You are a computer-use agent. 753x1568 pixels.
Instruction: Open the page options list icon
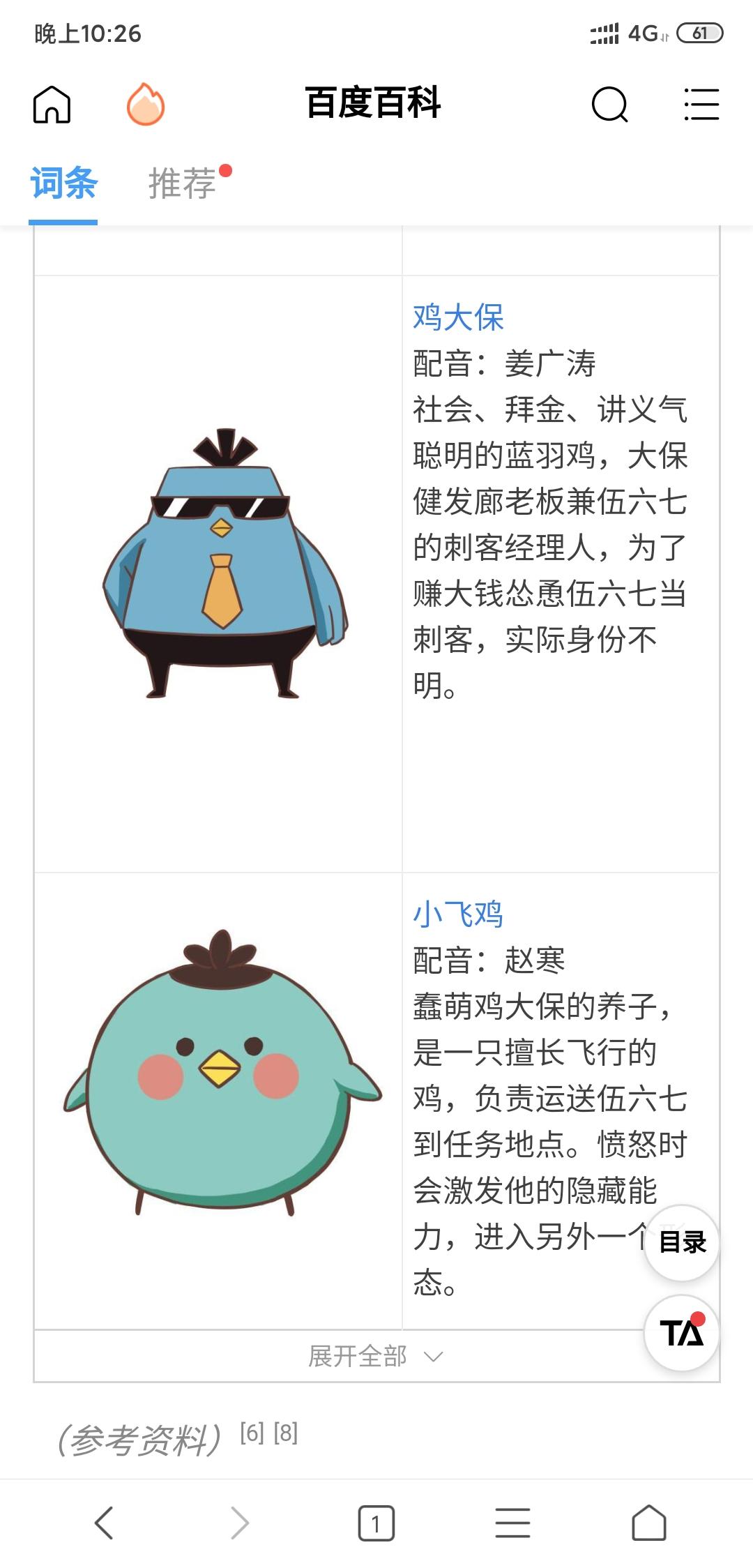pos(701,105)
